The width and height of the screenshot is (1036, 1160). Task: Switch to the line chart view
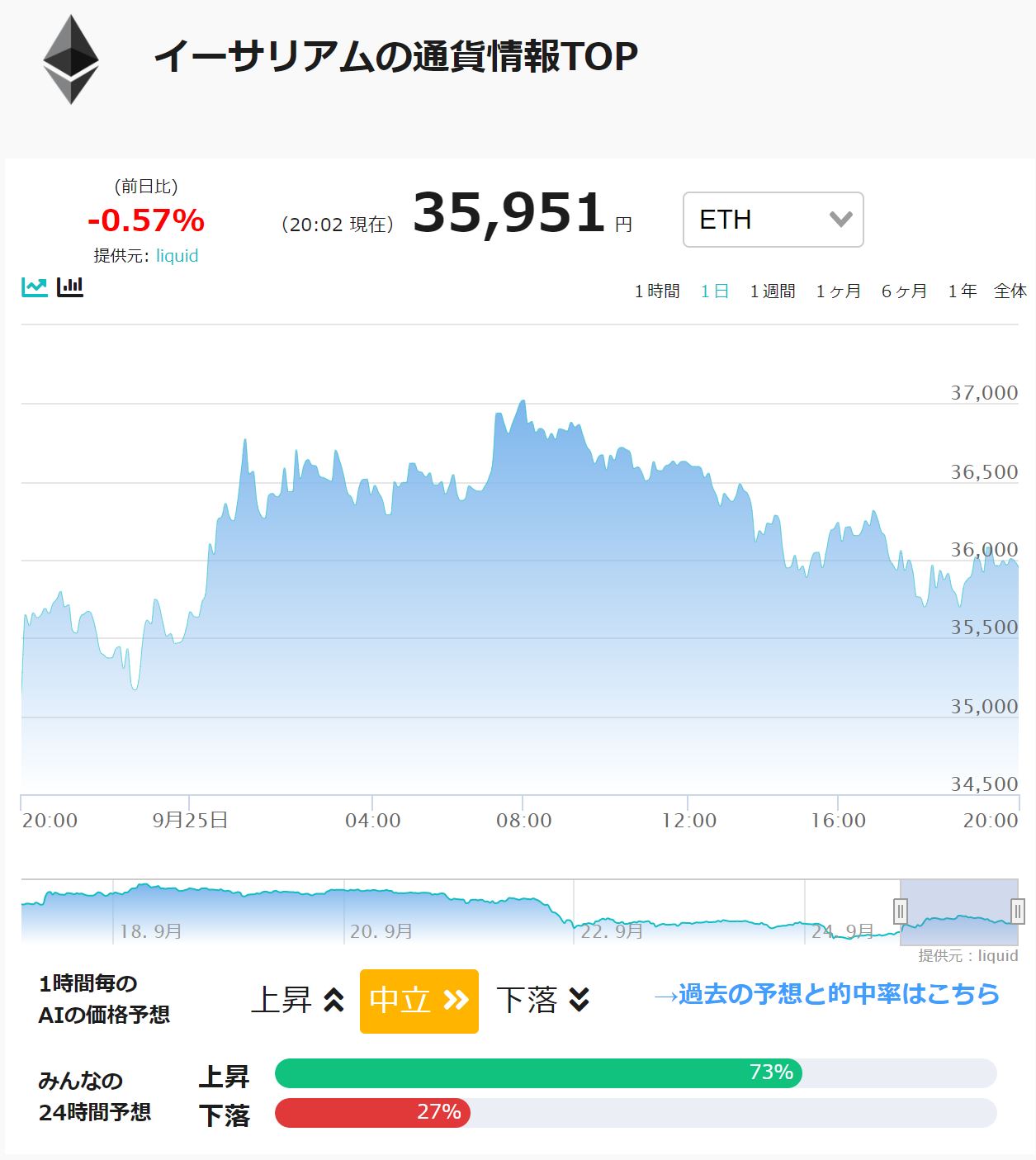click(x=34, y=287)
